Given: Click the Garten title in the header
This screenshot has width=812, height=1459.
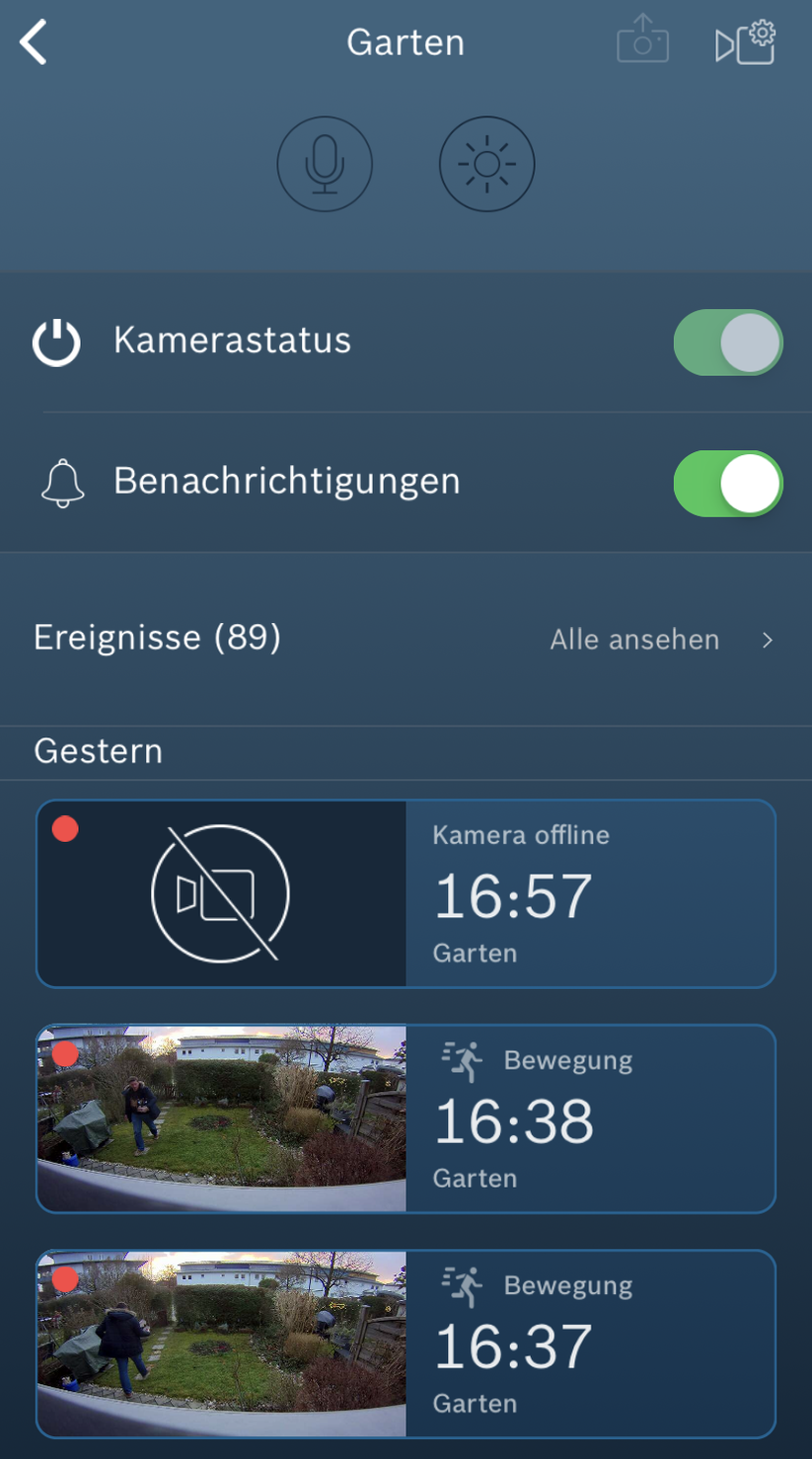Looking at the screenshot, I should [x=406, y=41].
